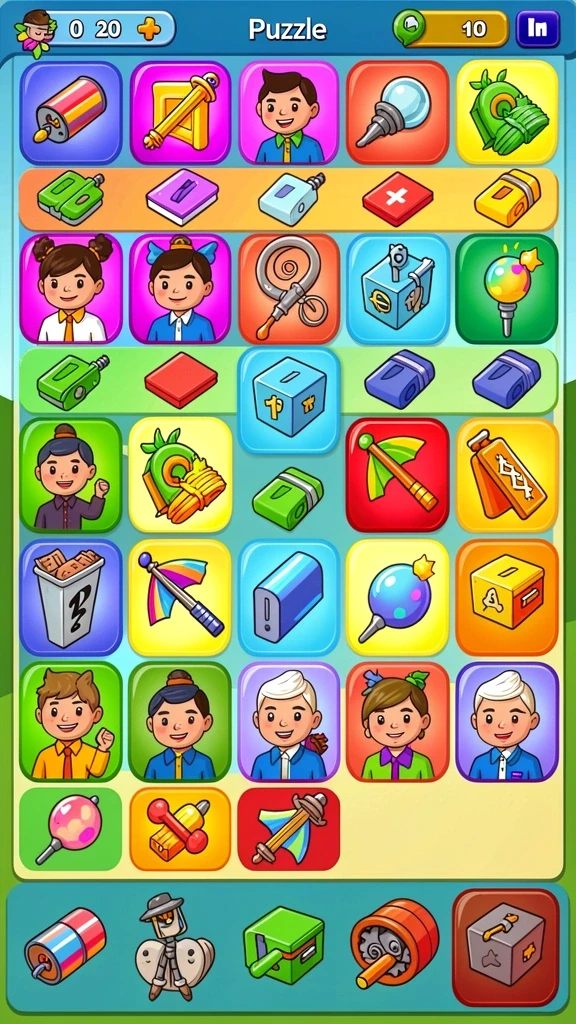Use the green box booster
The height and width of the screenshot is (1024, 576).
click(283, 946)
